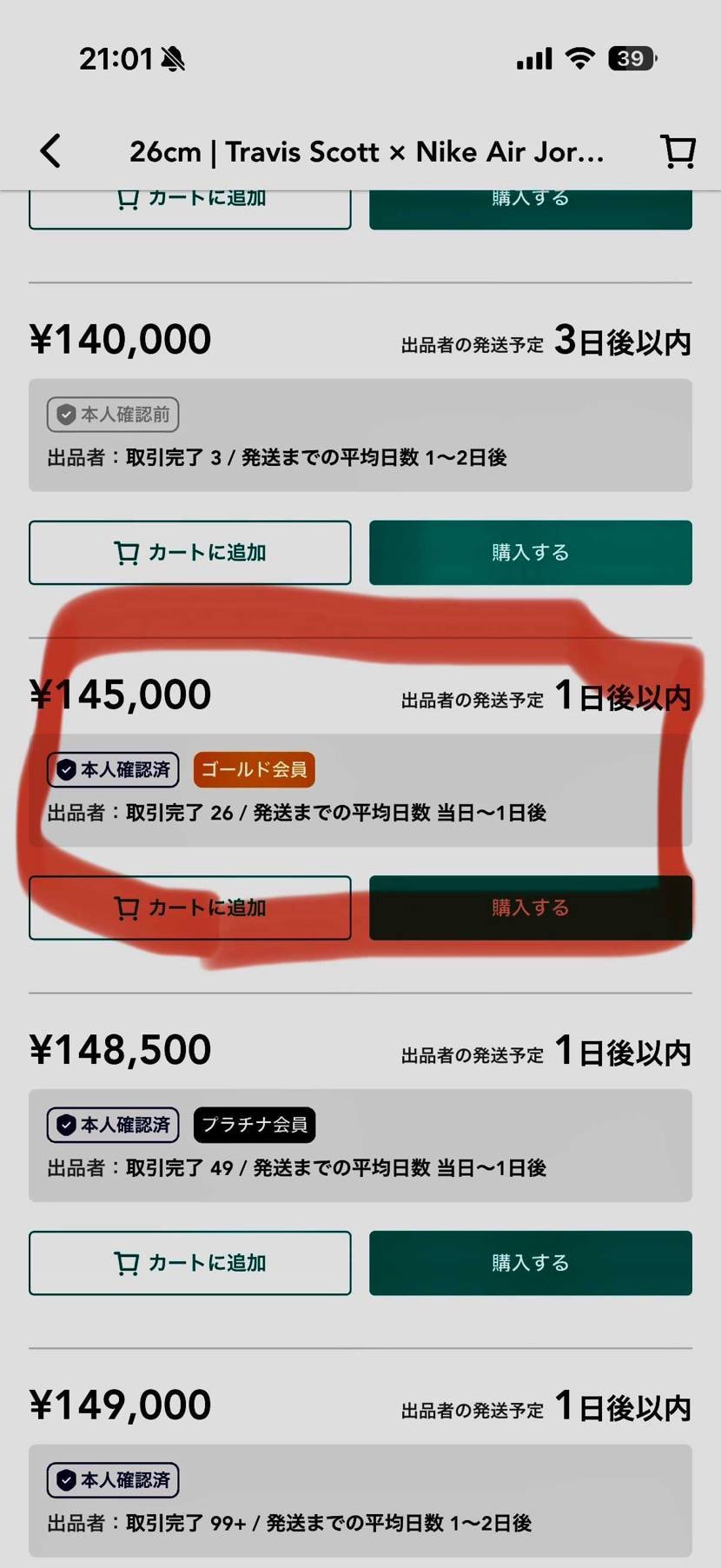This screenshot has width=721, height=1568.
Task: Add the ¥148,500 listing via カートに追加
Action: (189, 1263)
